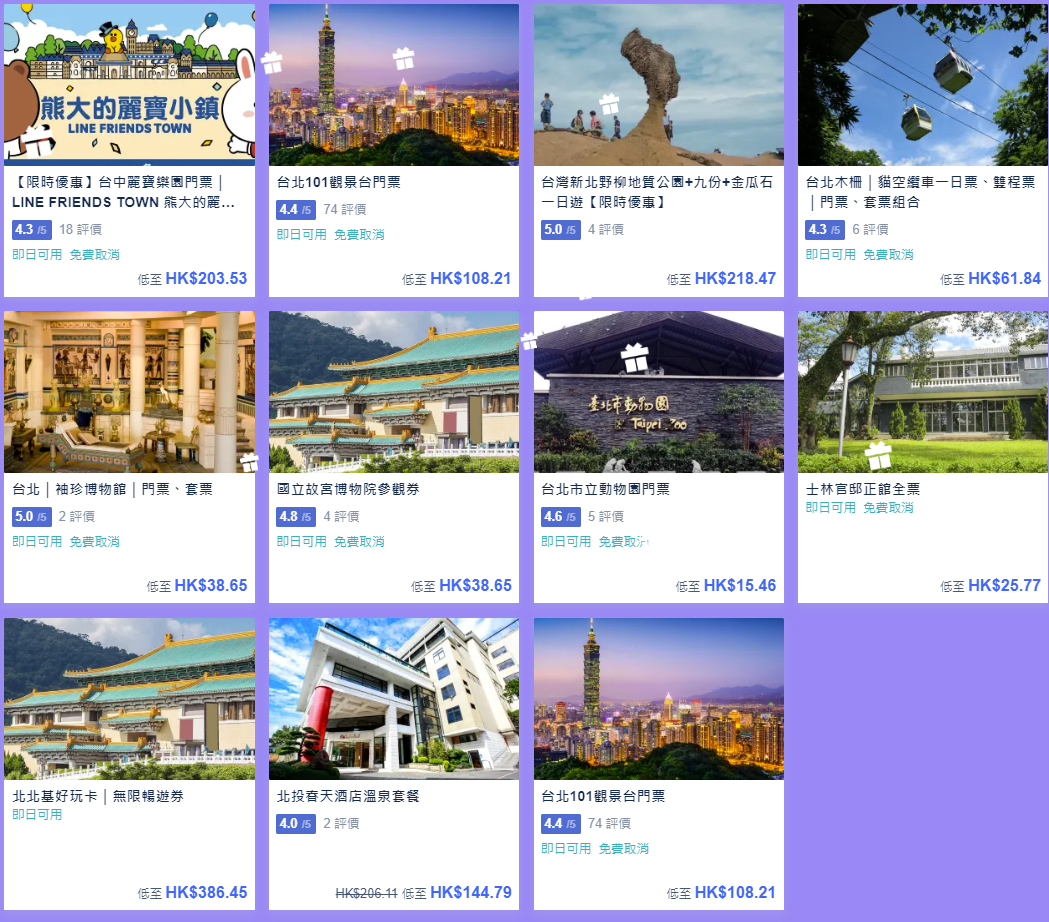This screenshot has width=1049, height=922.
Task: Choose the 士林官邸正館全票 card
Action: pyautogui.click(x=922, y=457)
